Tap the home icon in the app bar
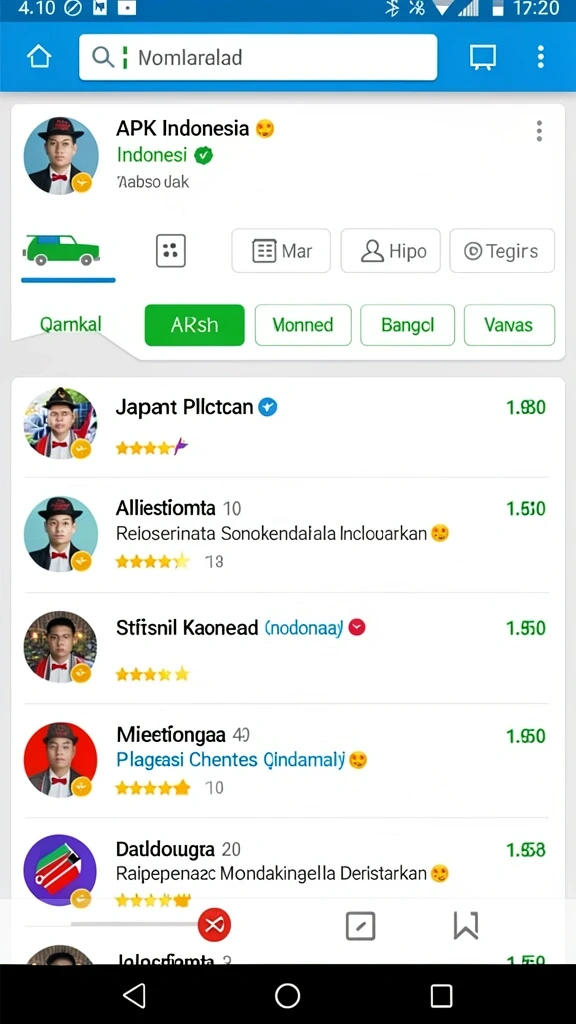The height and width of the screenshot is (1024, 576). tap(39, 57)
